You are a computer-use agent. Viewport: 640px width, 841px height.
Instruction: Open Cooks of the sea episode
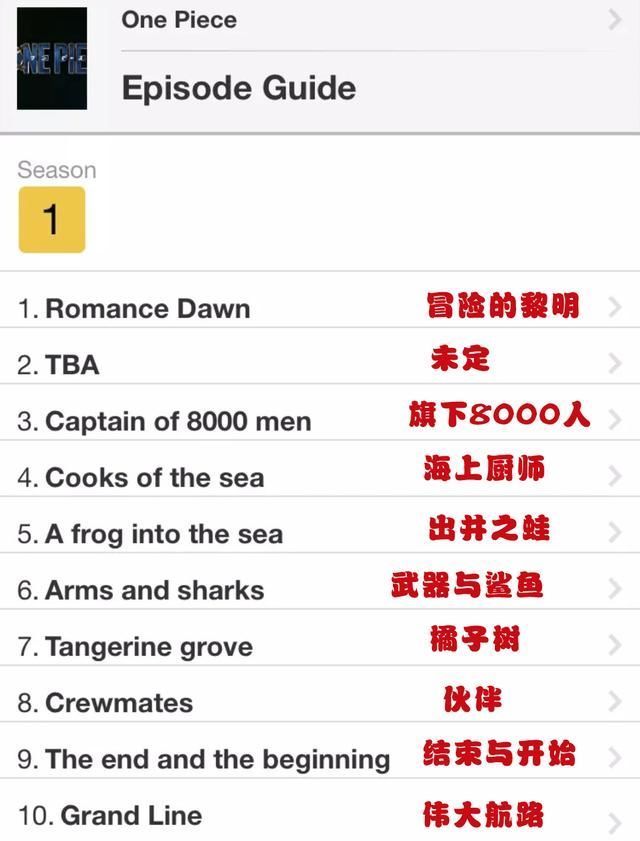(x=155, y=477)
